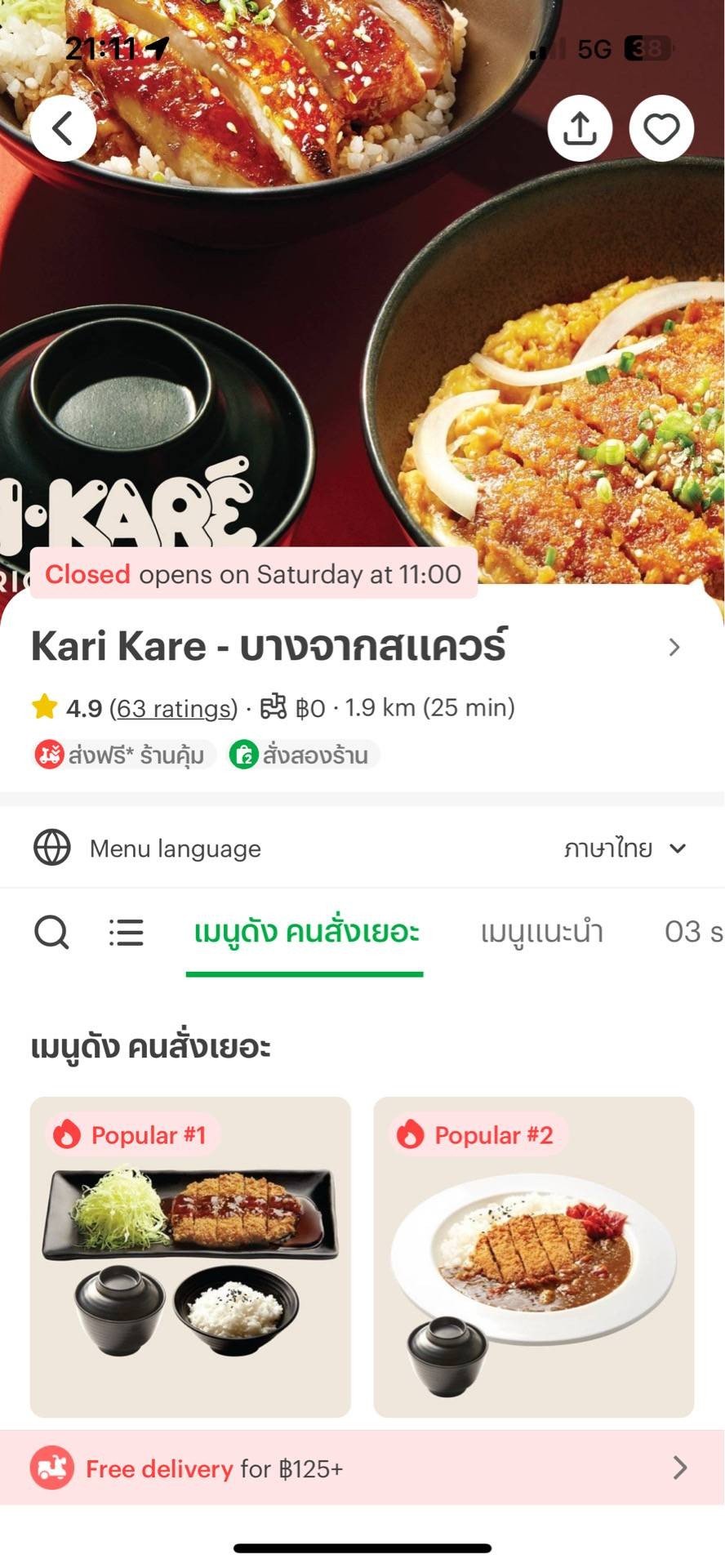The image size is (725, 1568).
Task: Select the เมนูดัง คนสั่งเยอะ tab
Action: click(305, 932)
